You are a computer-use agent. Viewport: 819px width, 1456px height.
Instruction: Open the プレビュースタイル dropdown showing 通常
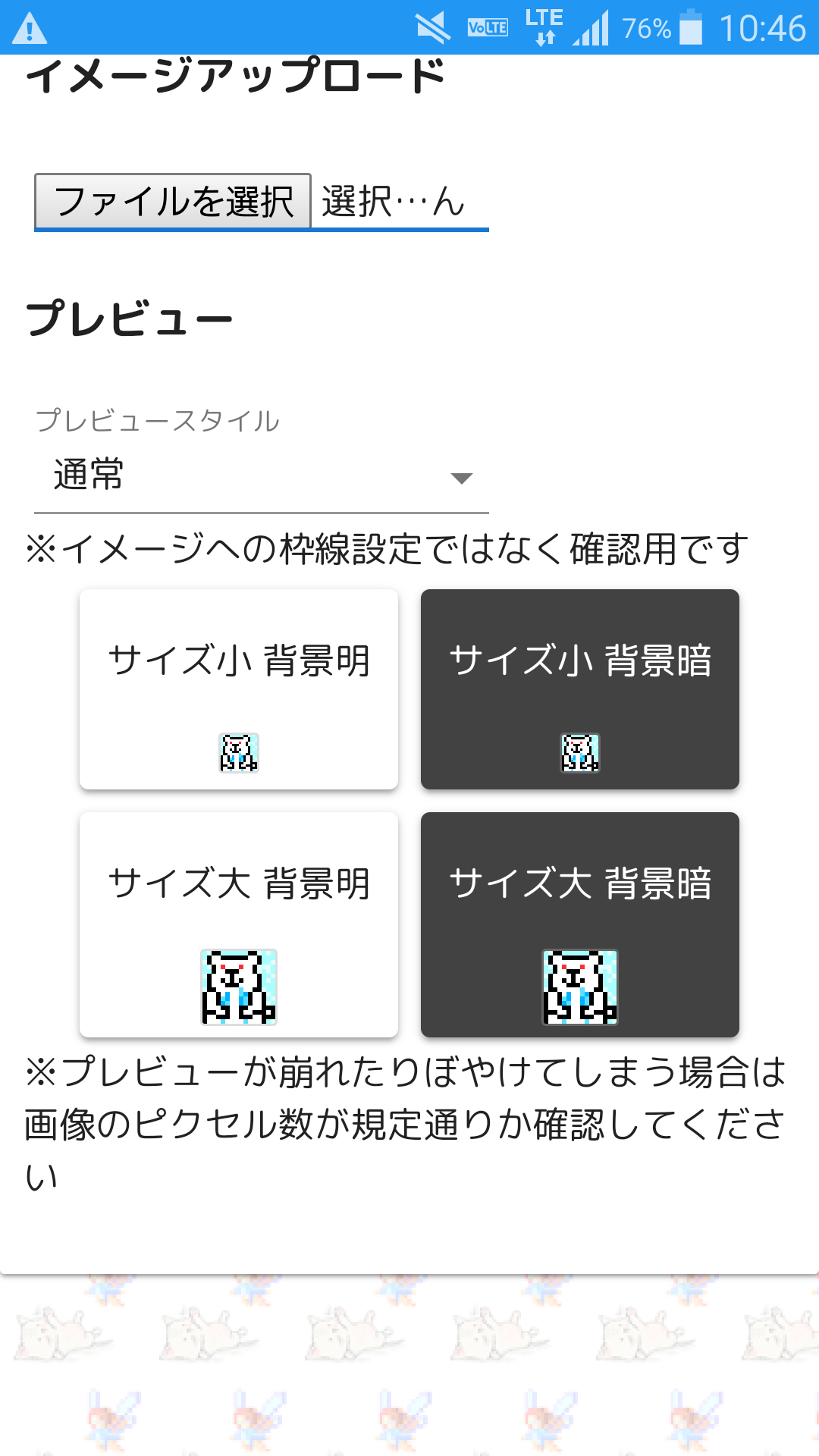point(262,476)
